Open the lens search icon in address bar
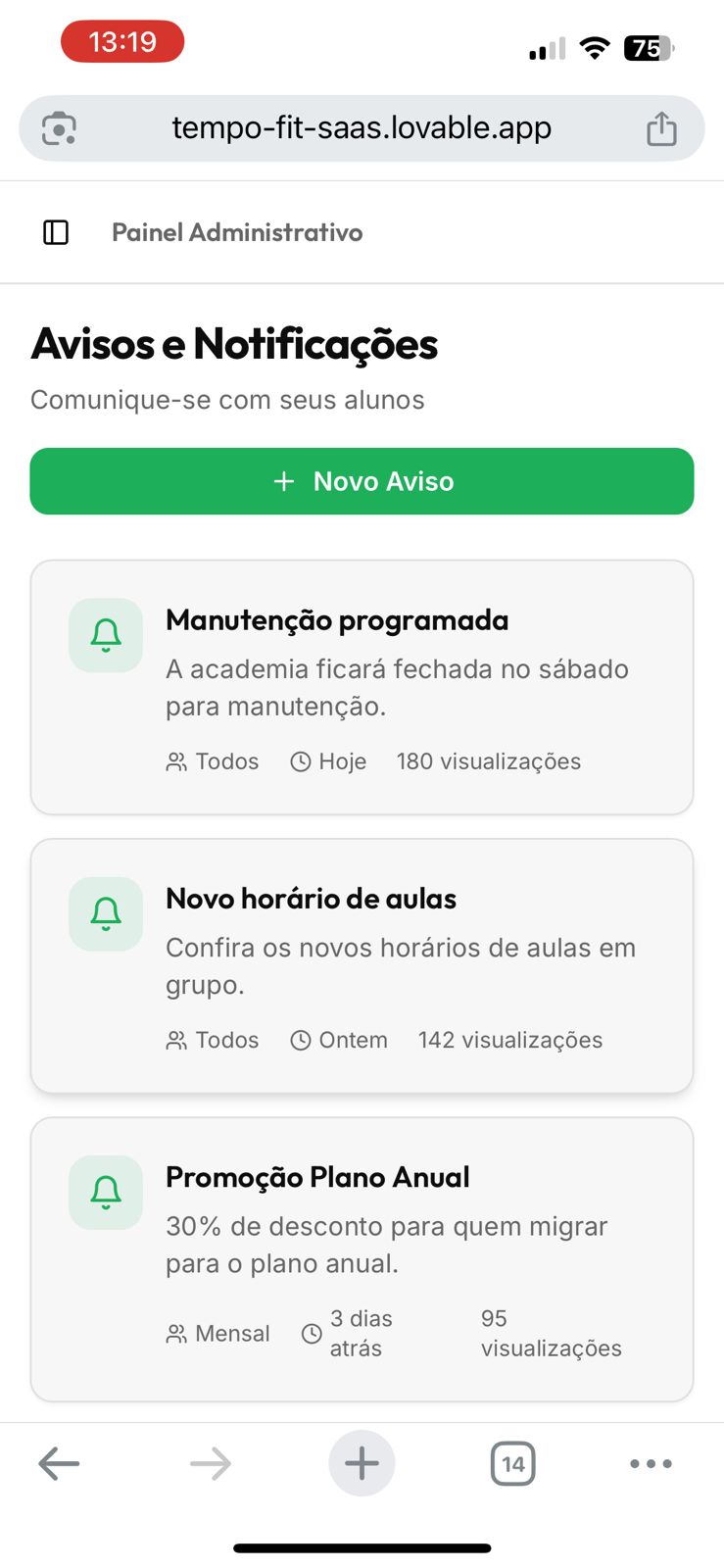This screenshot has width=724, height=1568. [x=59, y=128]
